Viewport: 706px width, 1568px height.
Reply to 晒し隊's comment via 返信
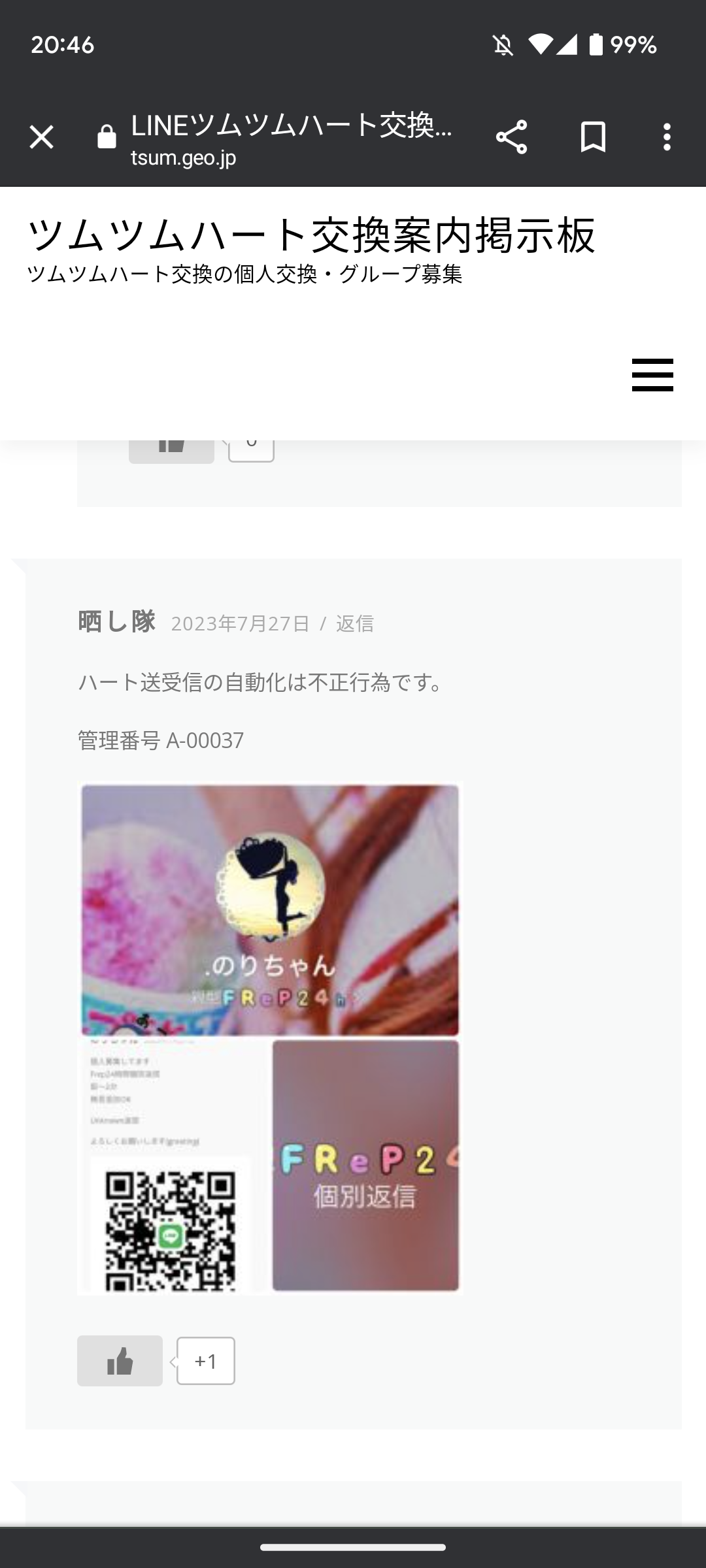(x=354, y=624)
